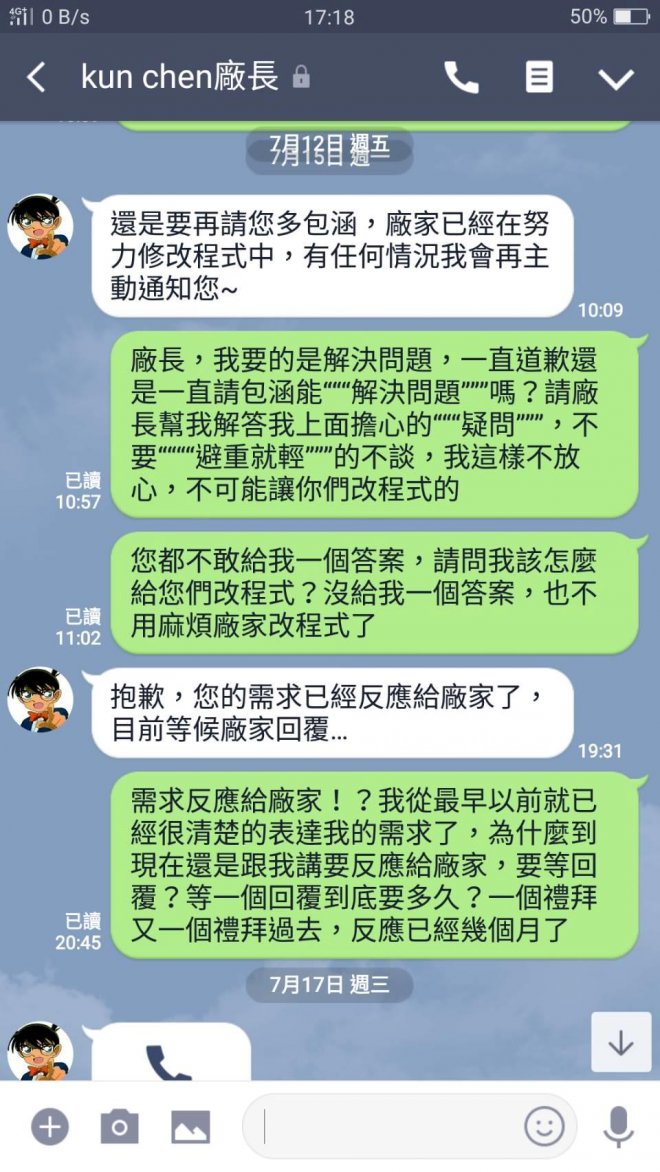This screenshot has width=660, height=1172.
Task: Jump to latest message with down arrow
Action: point(620,1043)
